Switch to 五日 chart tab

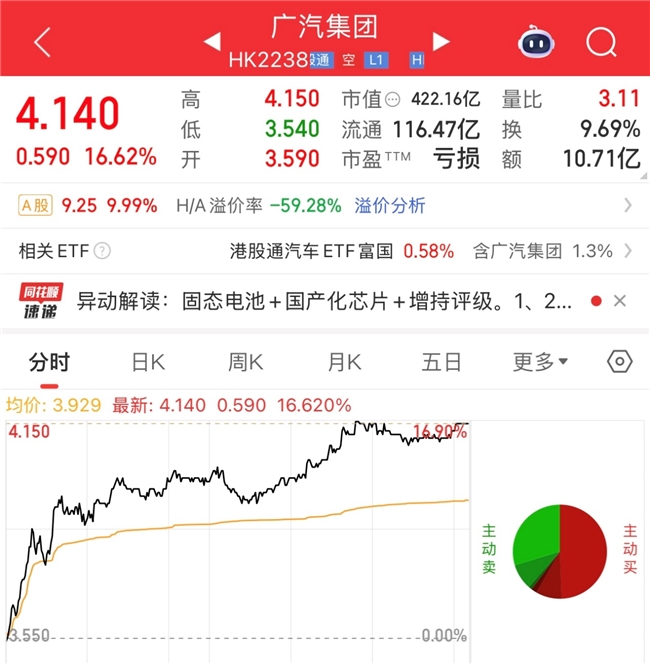[x=441, y=362]
